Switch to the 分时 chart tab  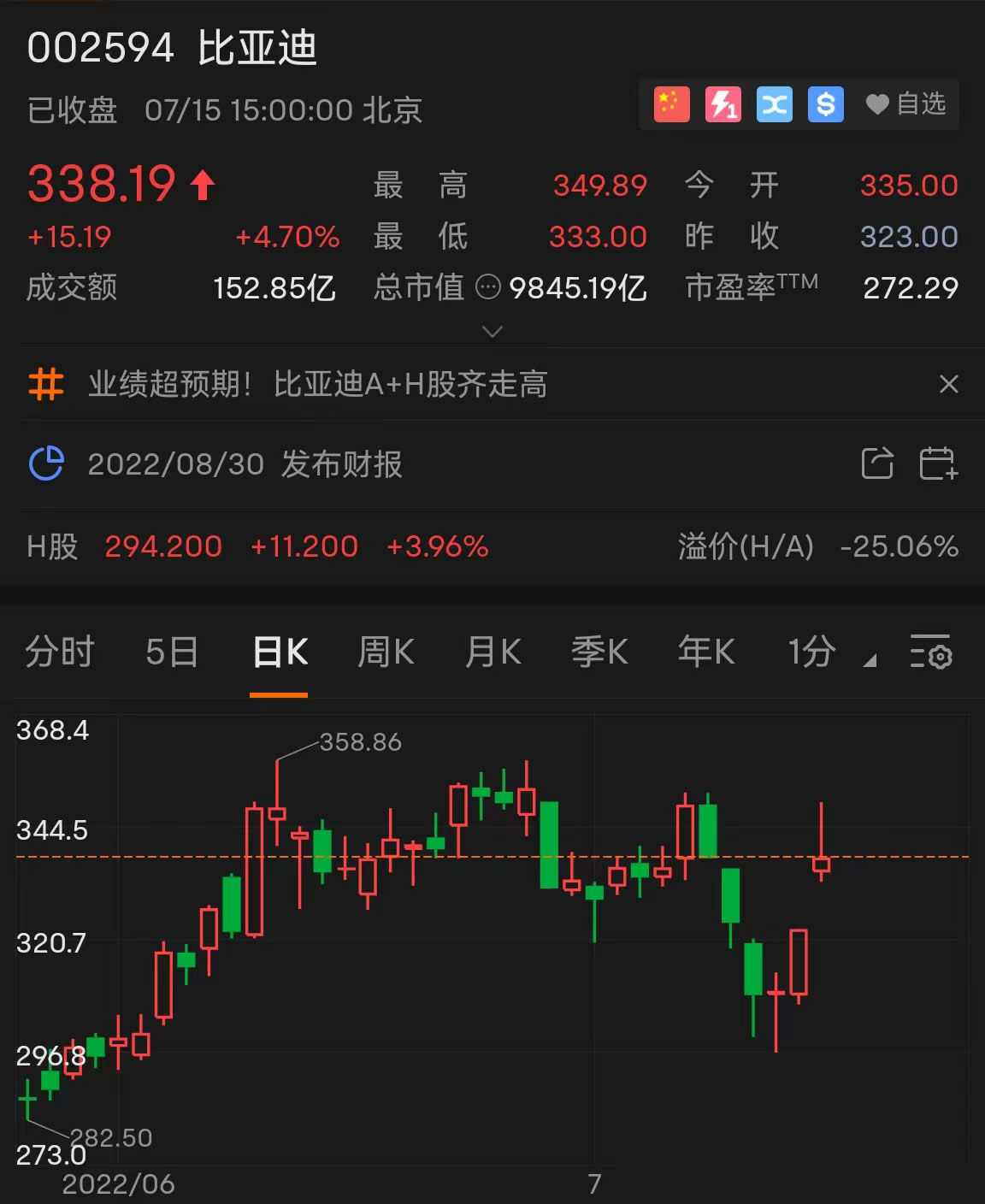59,652
